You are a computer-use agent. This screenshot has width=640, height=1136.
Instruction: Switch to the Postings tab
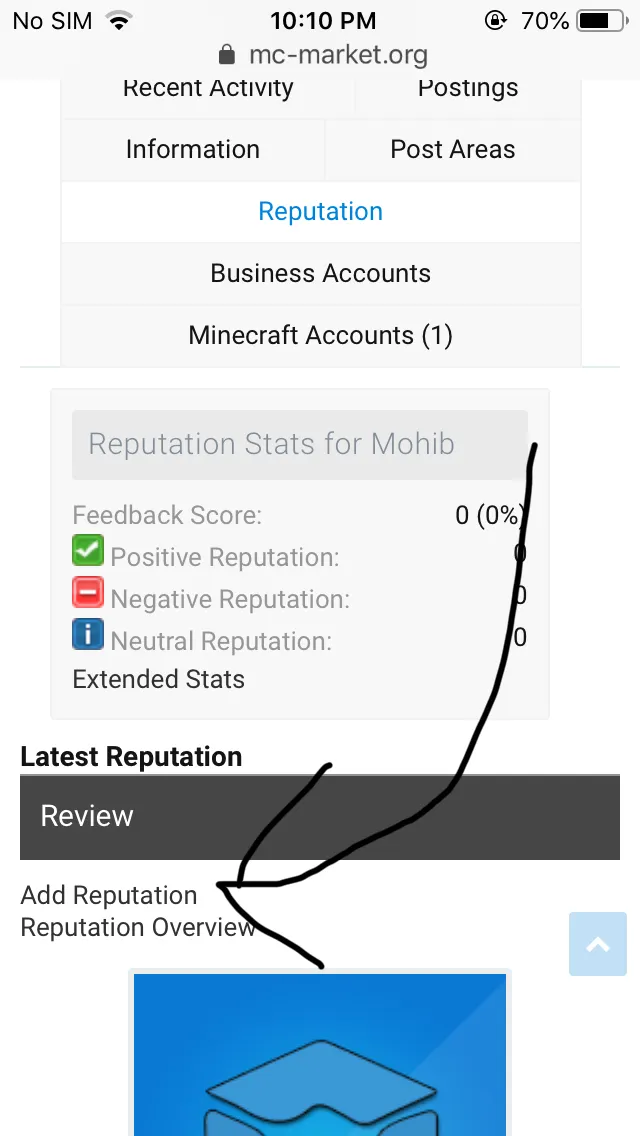(x=467, y=89)
